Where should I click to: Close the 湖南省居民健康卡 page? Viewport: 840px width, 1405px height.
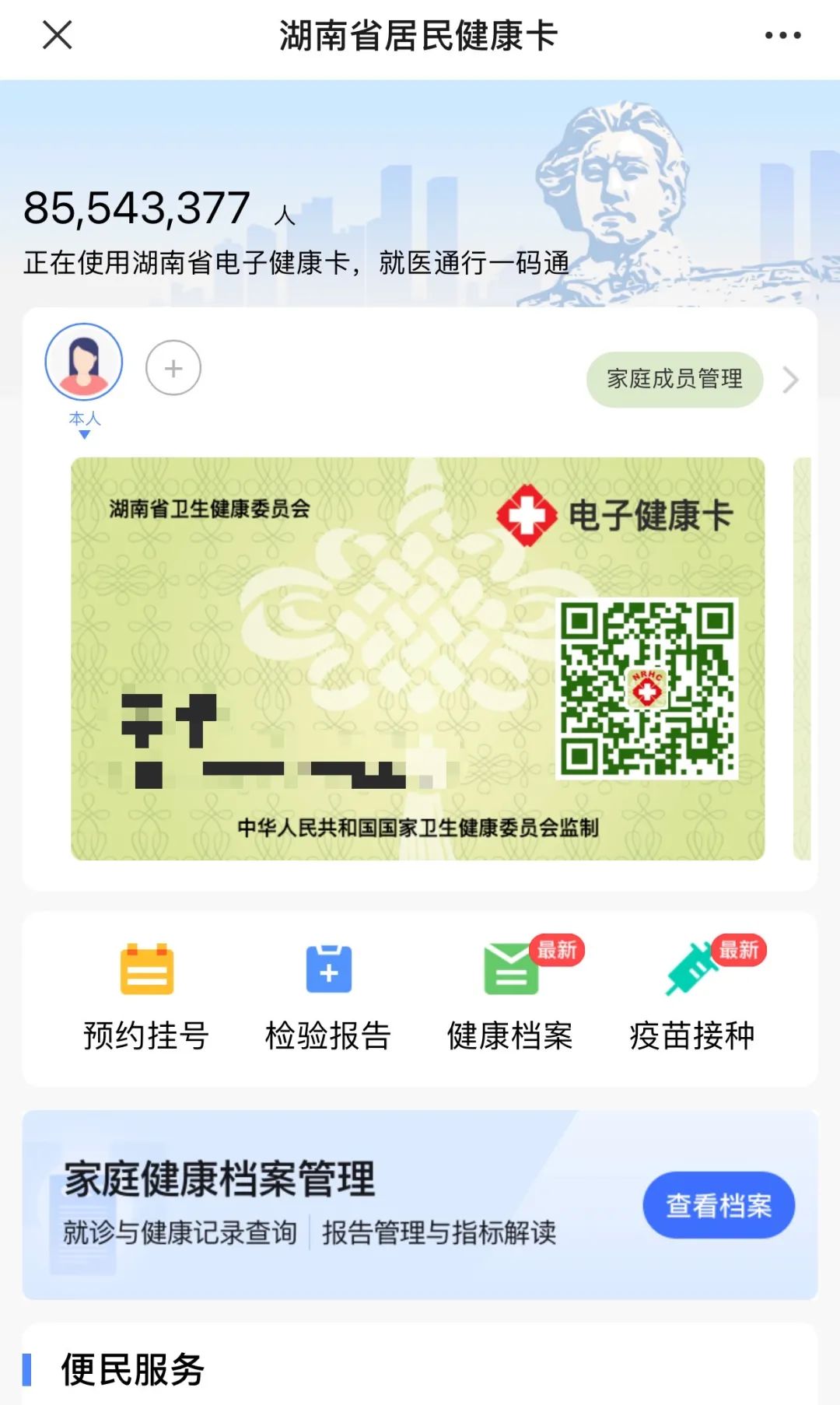(x=57, y=35)
